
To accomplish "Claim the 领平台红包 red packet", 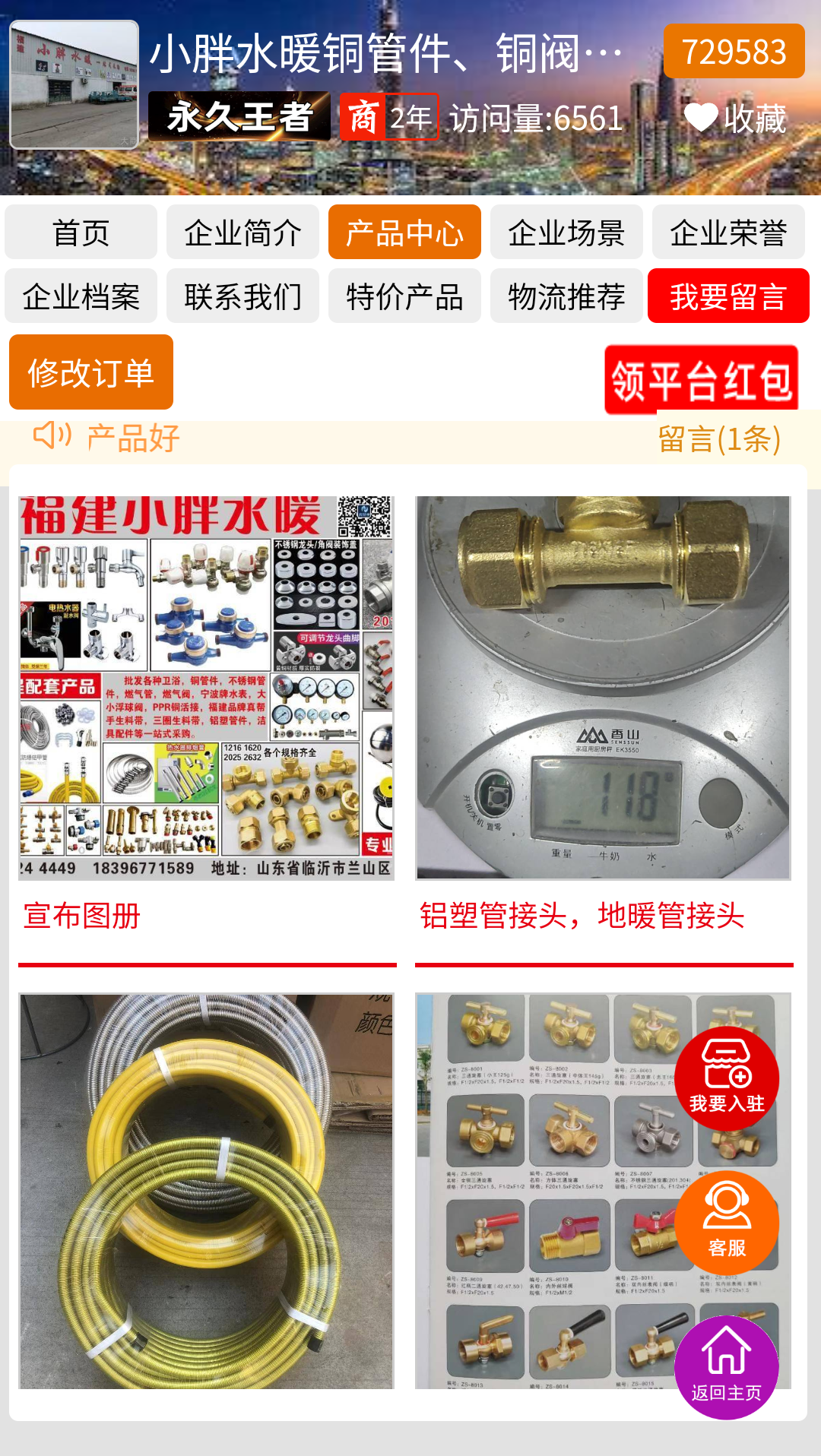I will pyautogui.click(x=701, y=379).
